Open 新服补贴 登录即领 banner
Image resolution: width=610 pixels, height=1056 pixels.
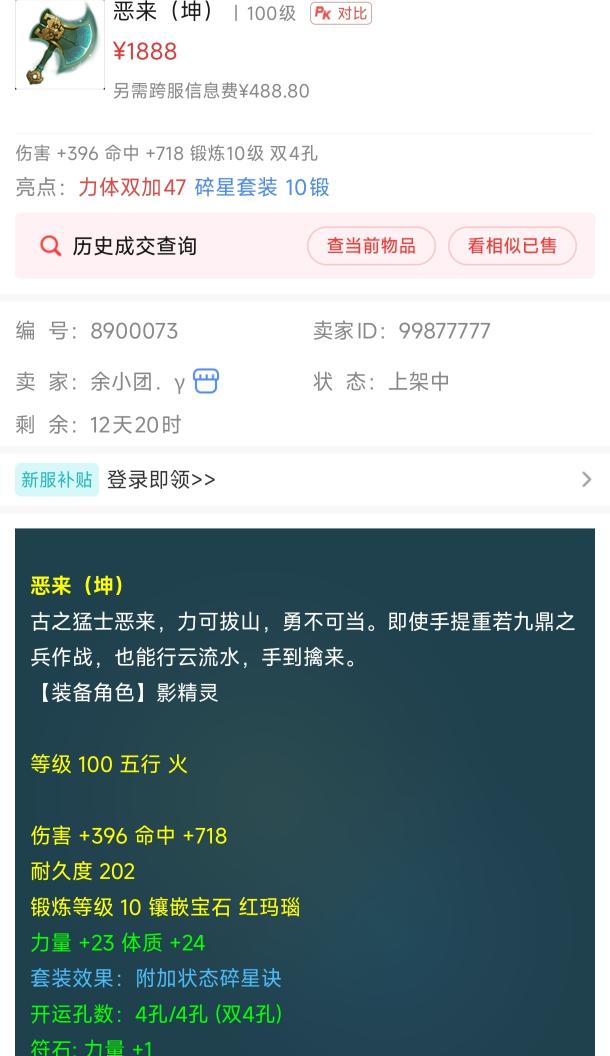click(x=304, y=480)
